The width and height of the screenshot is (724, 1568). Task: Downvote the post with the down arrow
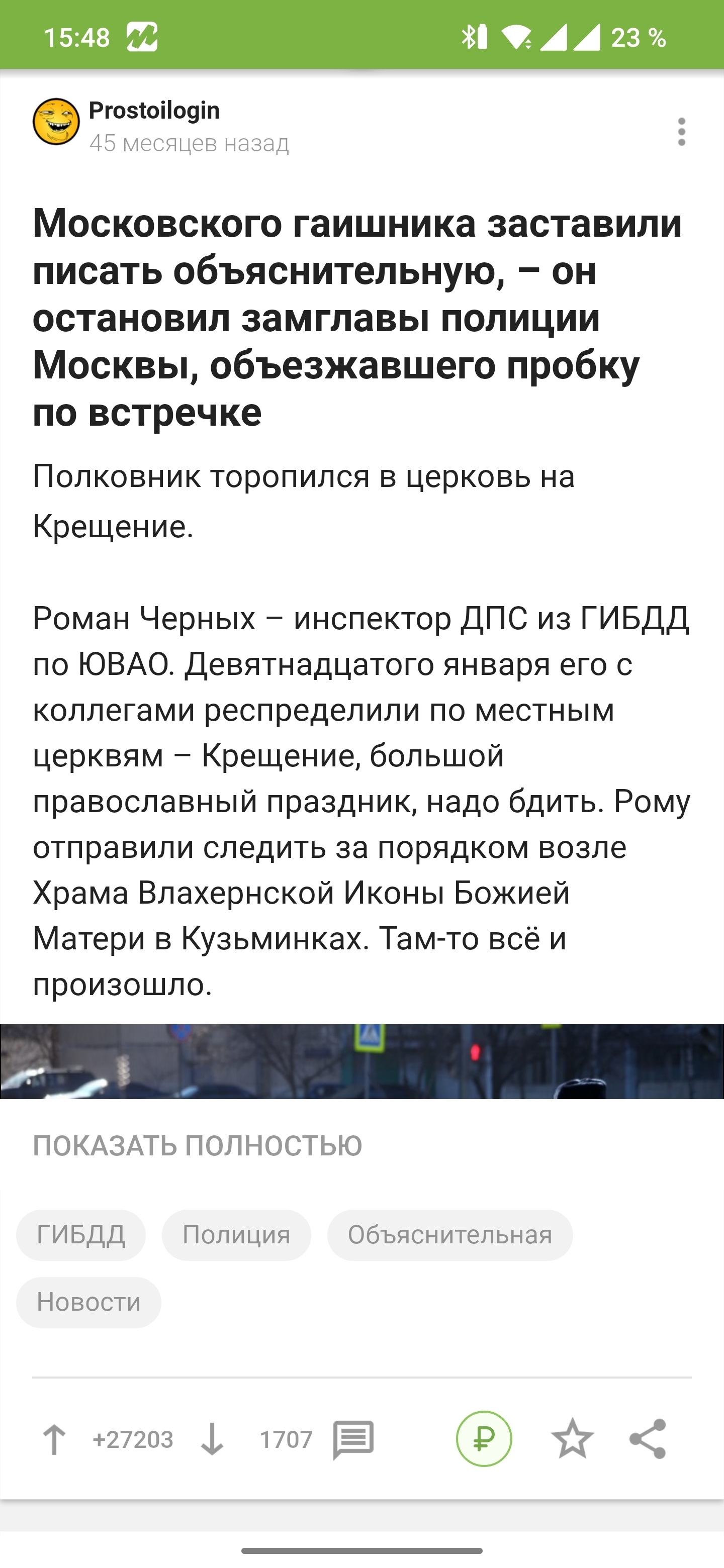click(212, 1439)
